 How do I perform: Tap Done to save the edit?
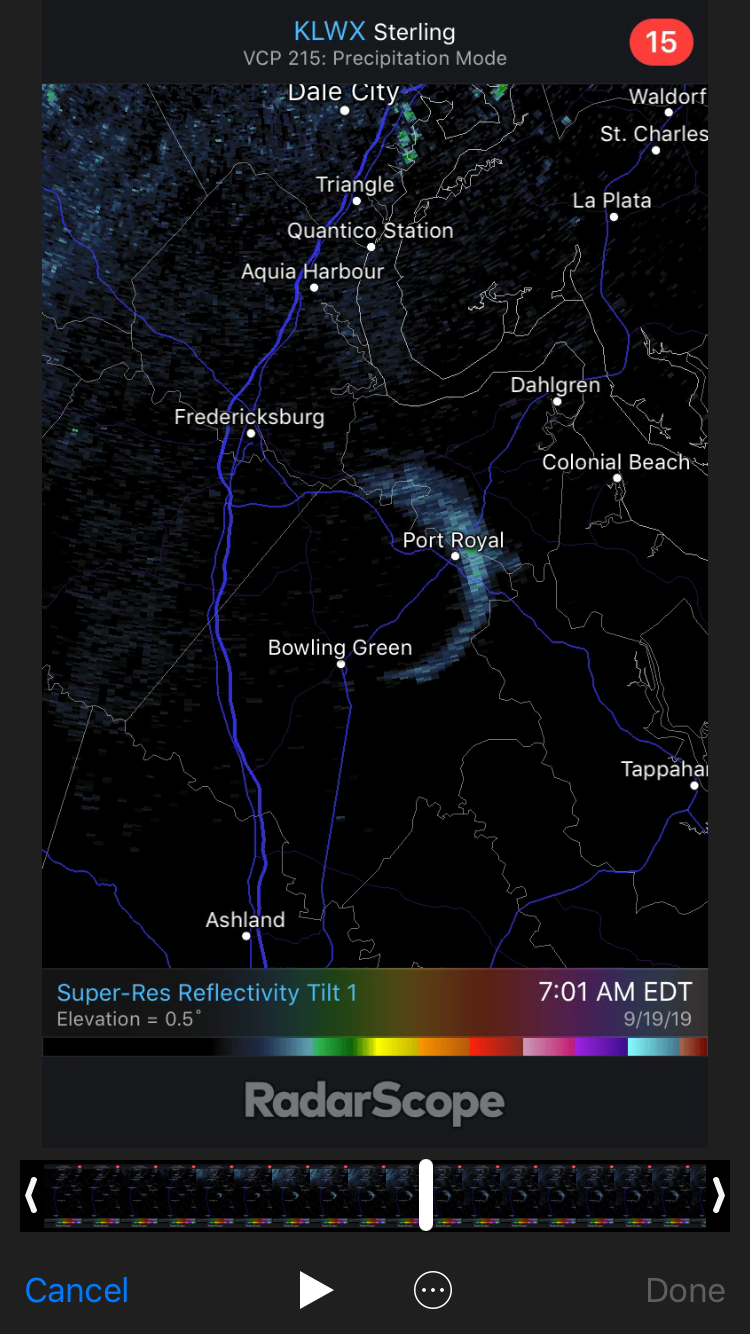coord(686,1290)
